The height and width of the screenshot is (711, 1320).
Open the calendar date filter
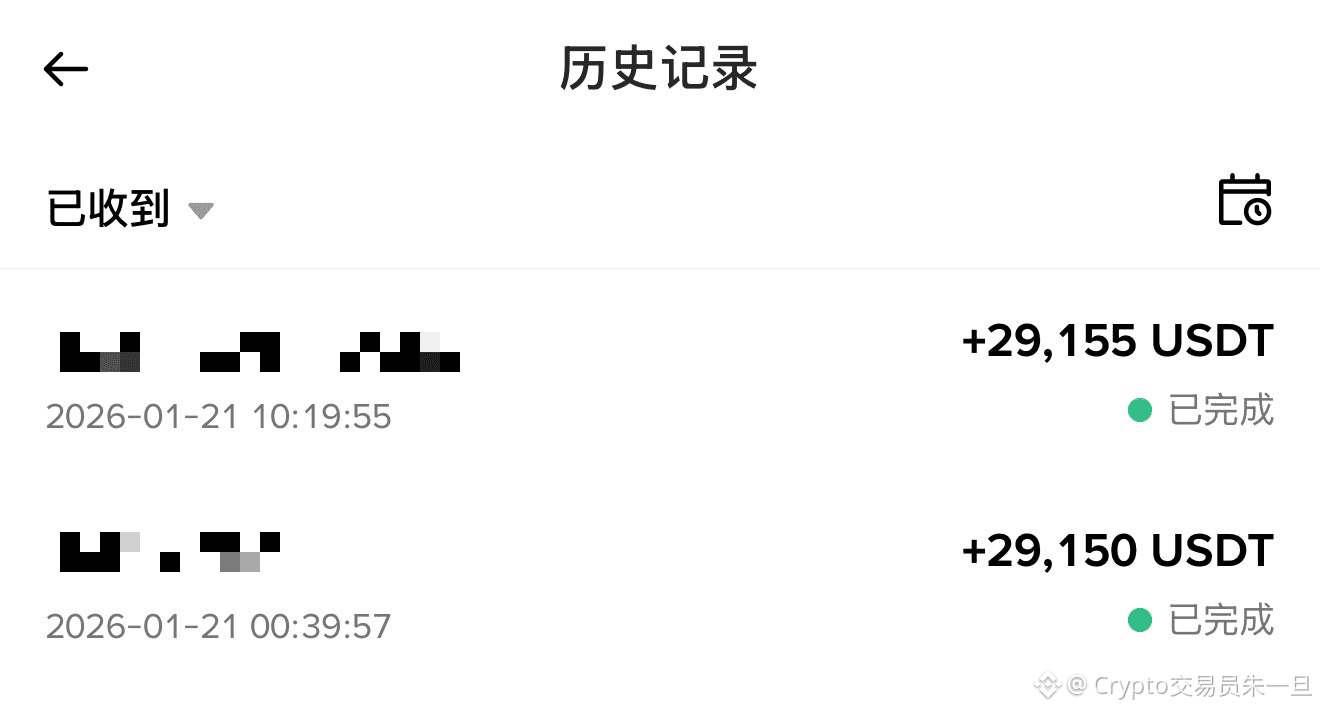[1244, 200]
